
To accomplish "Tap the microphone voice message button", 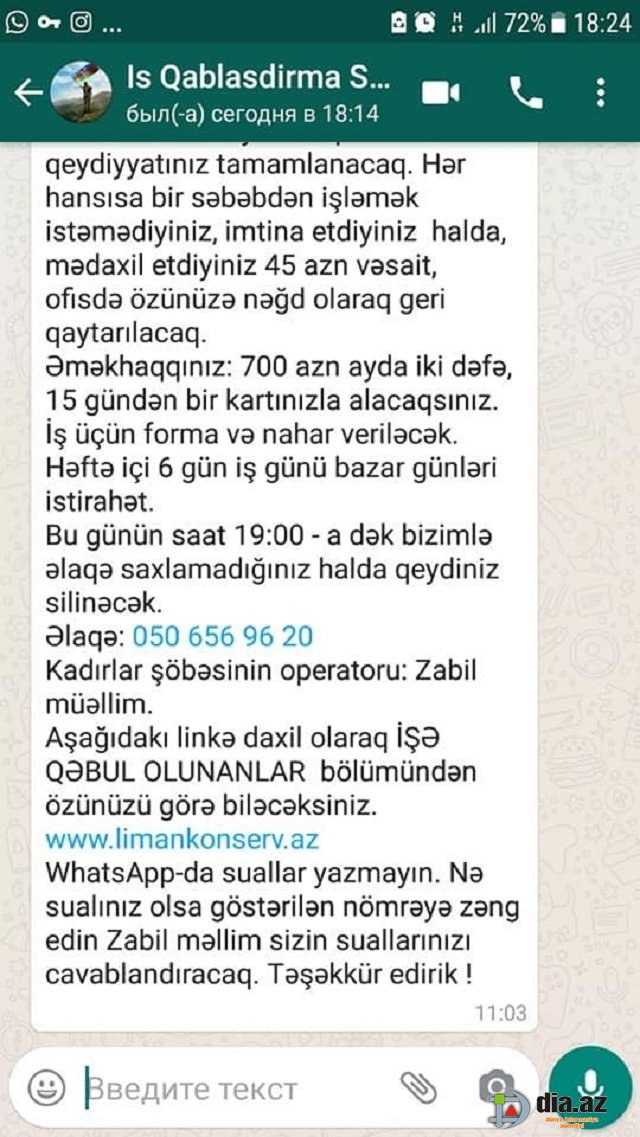I will click(591, 1087).
